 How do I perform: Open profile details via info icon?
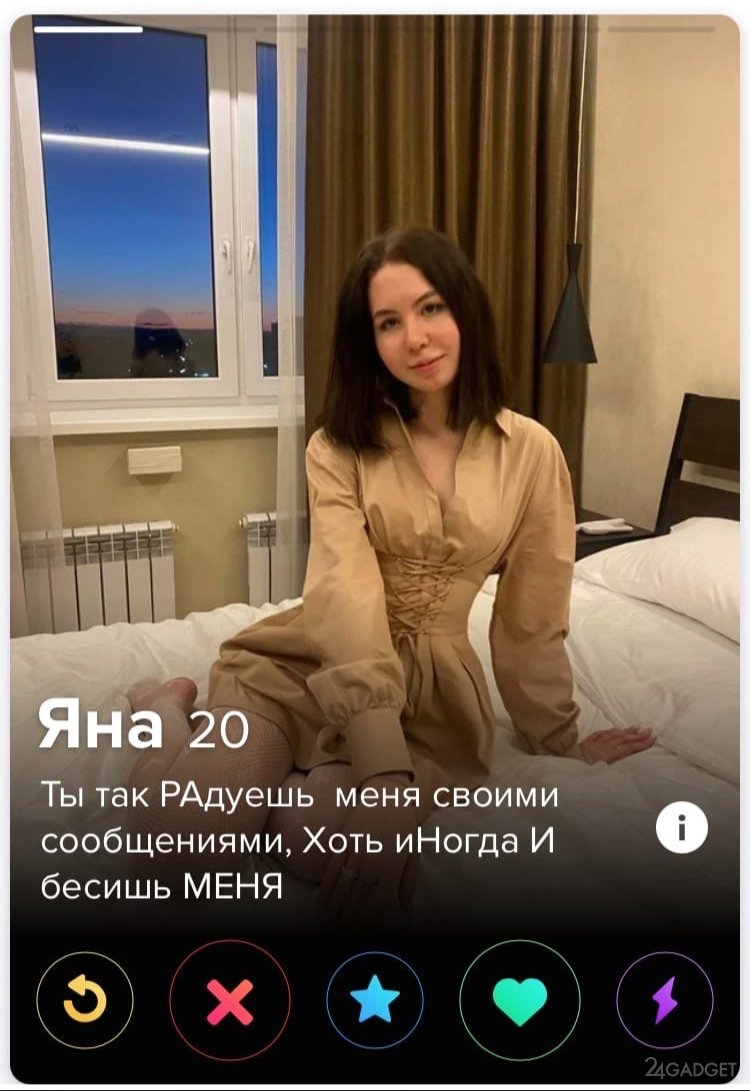[x=682, y=828]
